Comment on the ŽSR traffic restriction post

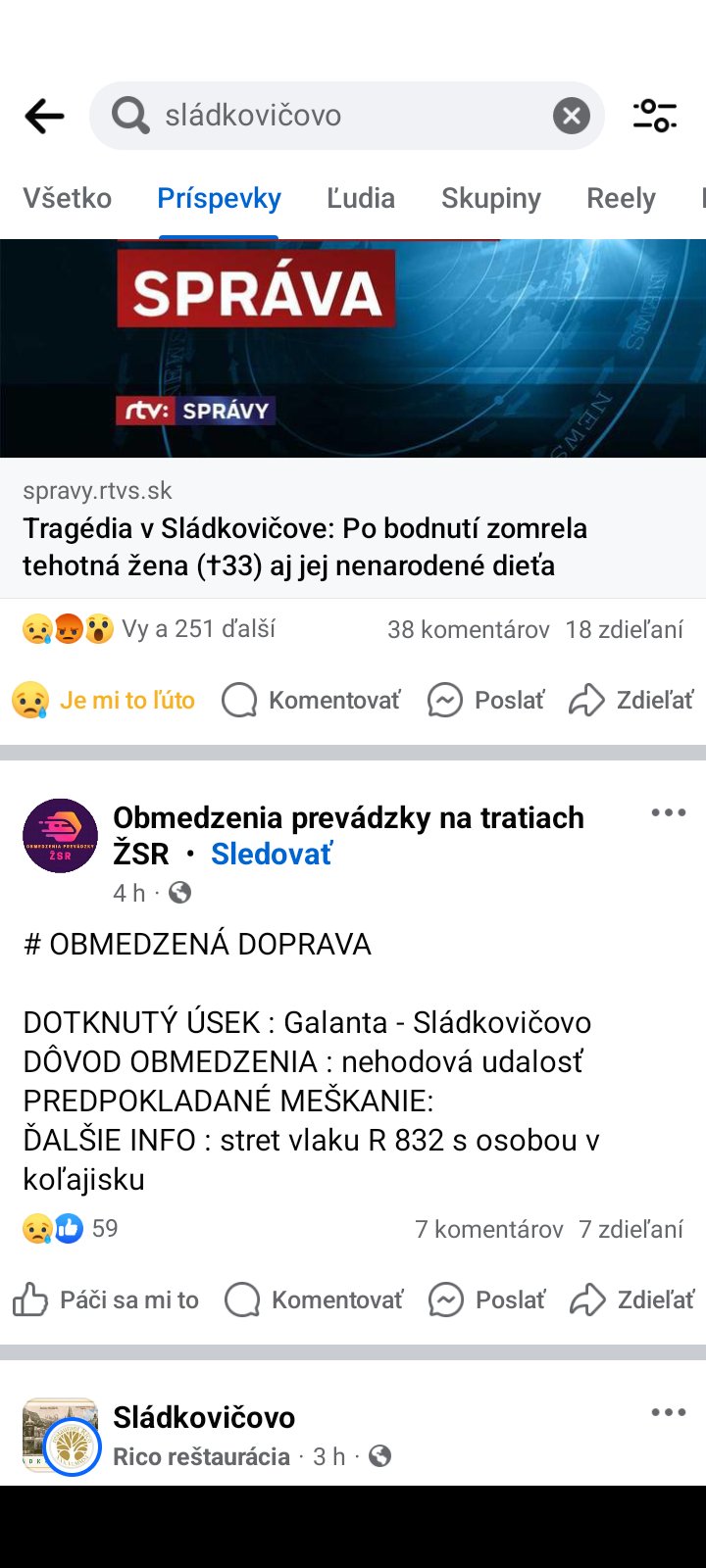click(x=314, y=1300)
